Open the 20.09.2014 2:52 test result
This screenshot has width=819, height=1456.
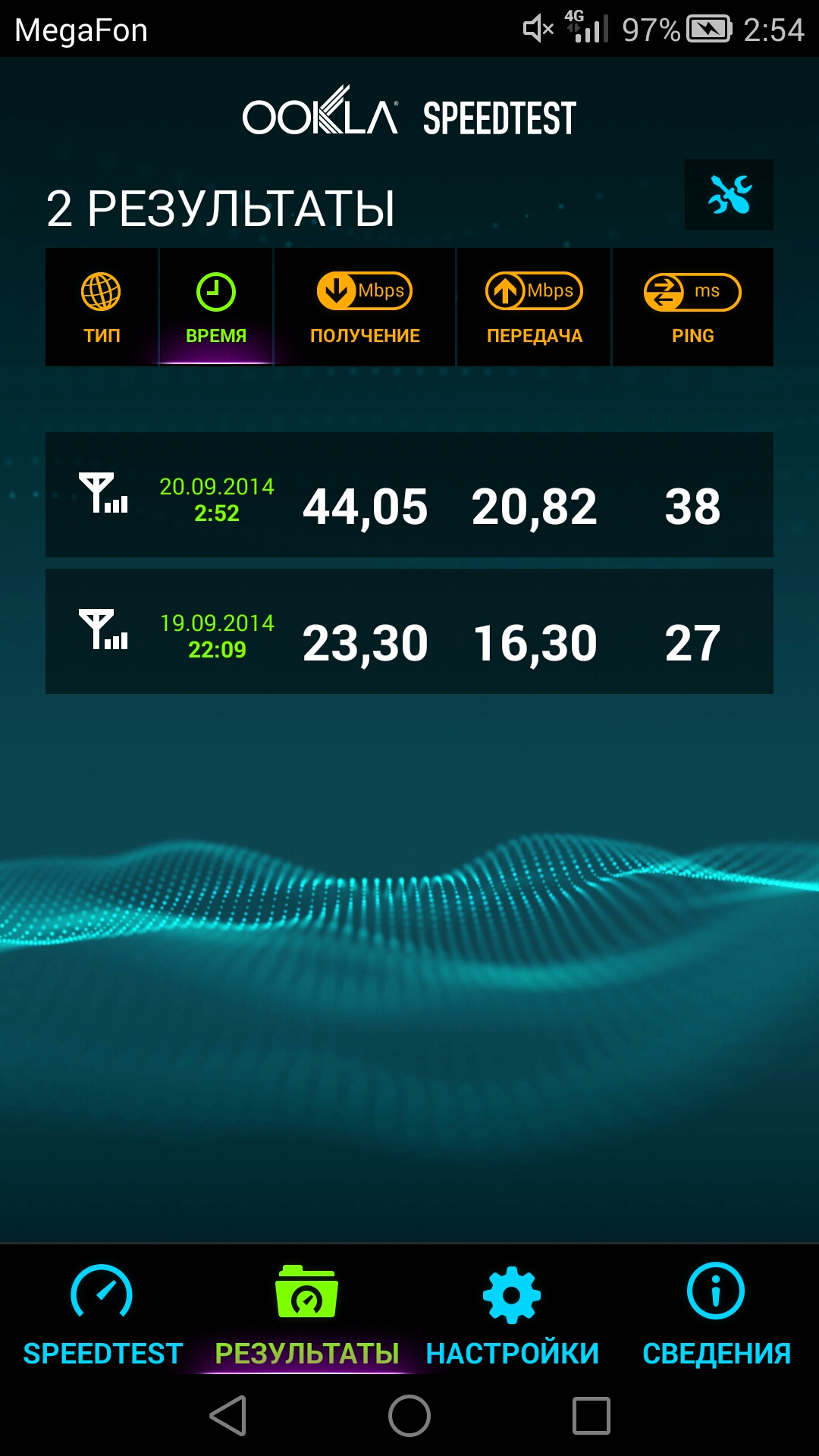pos(409,495)
